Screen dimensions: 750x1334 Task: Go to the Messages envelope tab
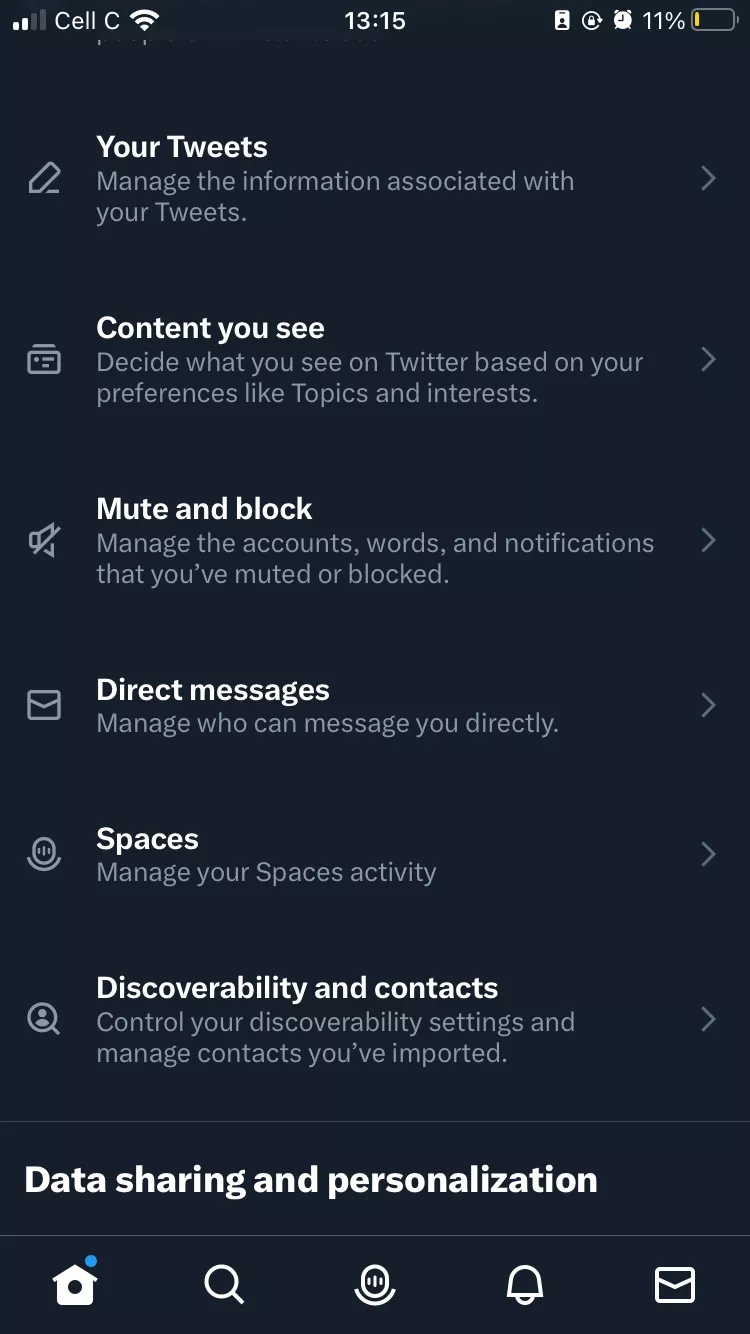pyautogui.click(x=675, y=1284)
